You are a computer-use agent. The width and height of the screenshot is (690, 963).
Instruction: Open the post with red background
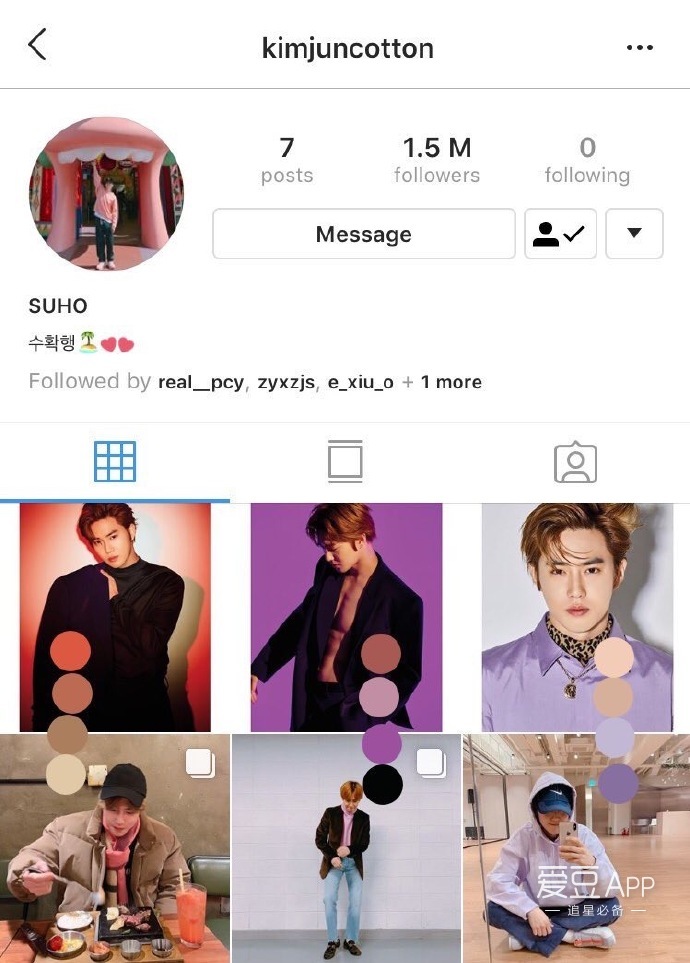pos(114,617)
